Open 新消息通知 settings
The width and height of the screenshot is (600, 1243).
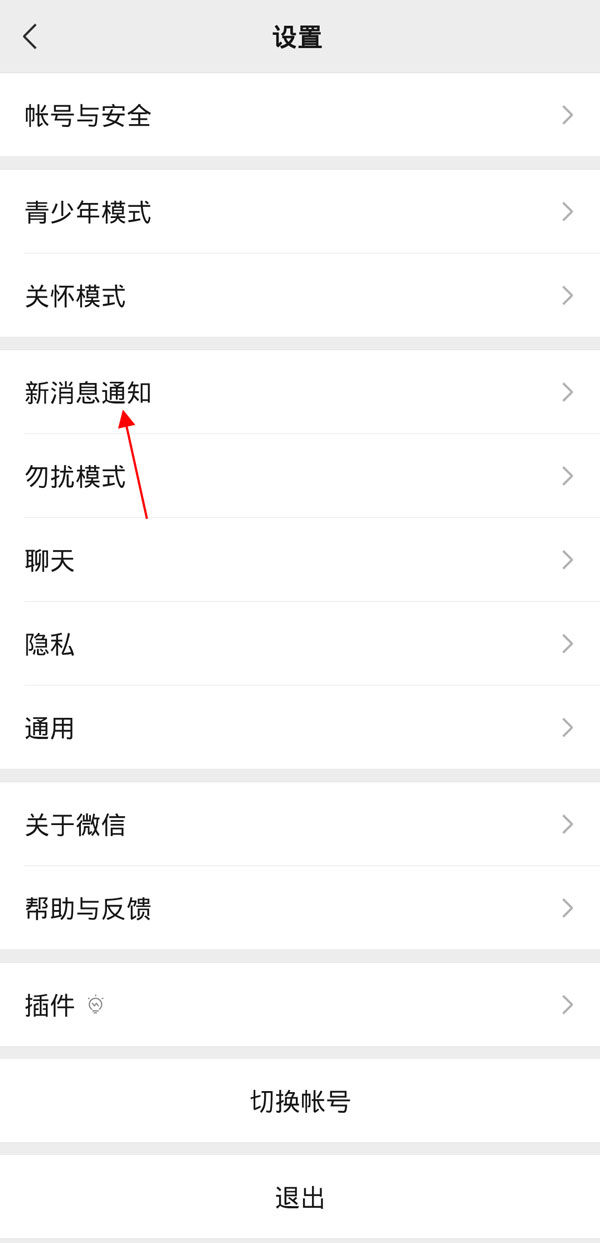coord(300,392)
